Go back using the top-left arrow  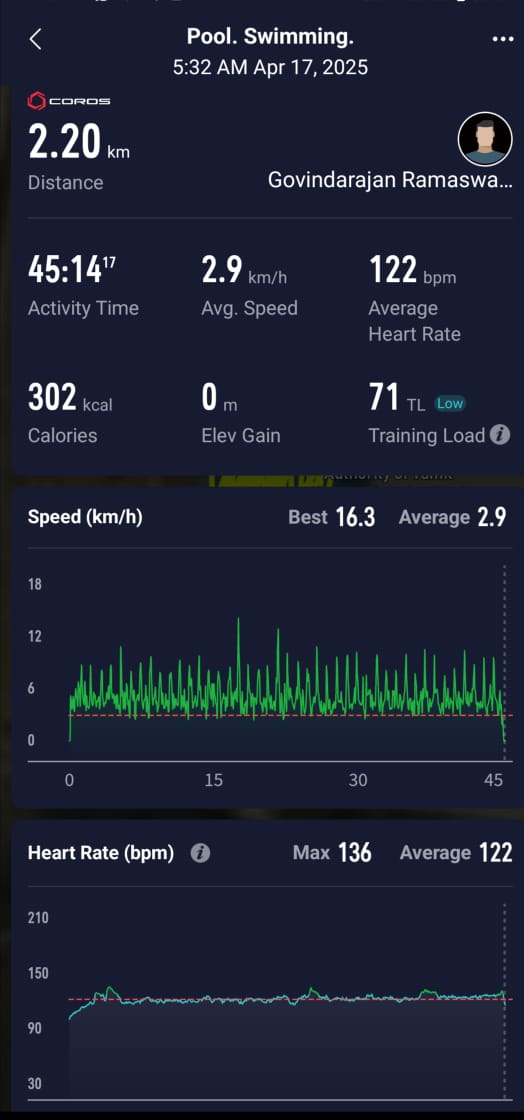coord(35,39)
